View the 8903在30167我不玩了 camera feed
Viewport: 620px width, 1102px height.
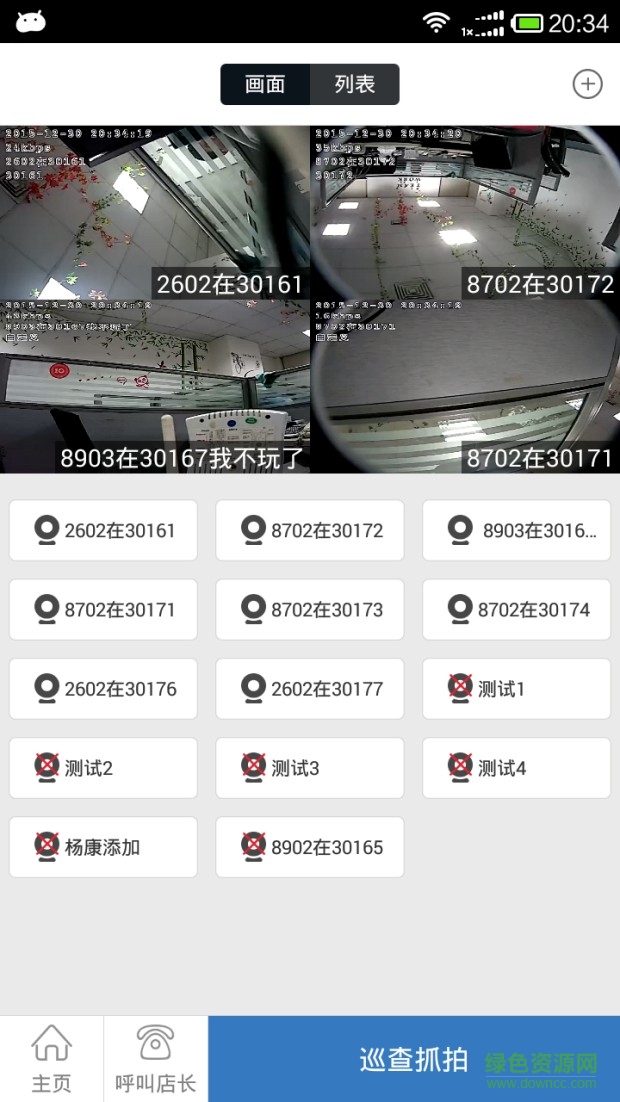[x=155, y=386]
